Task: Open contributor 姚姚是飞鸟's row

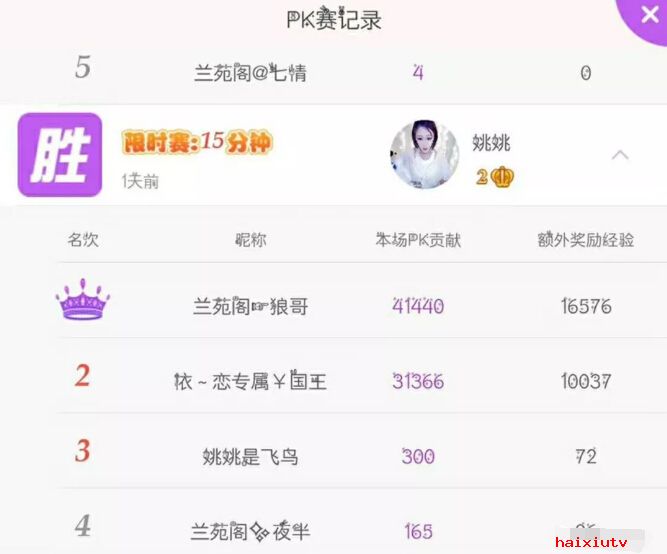Action: [250, 456]
